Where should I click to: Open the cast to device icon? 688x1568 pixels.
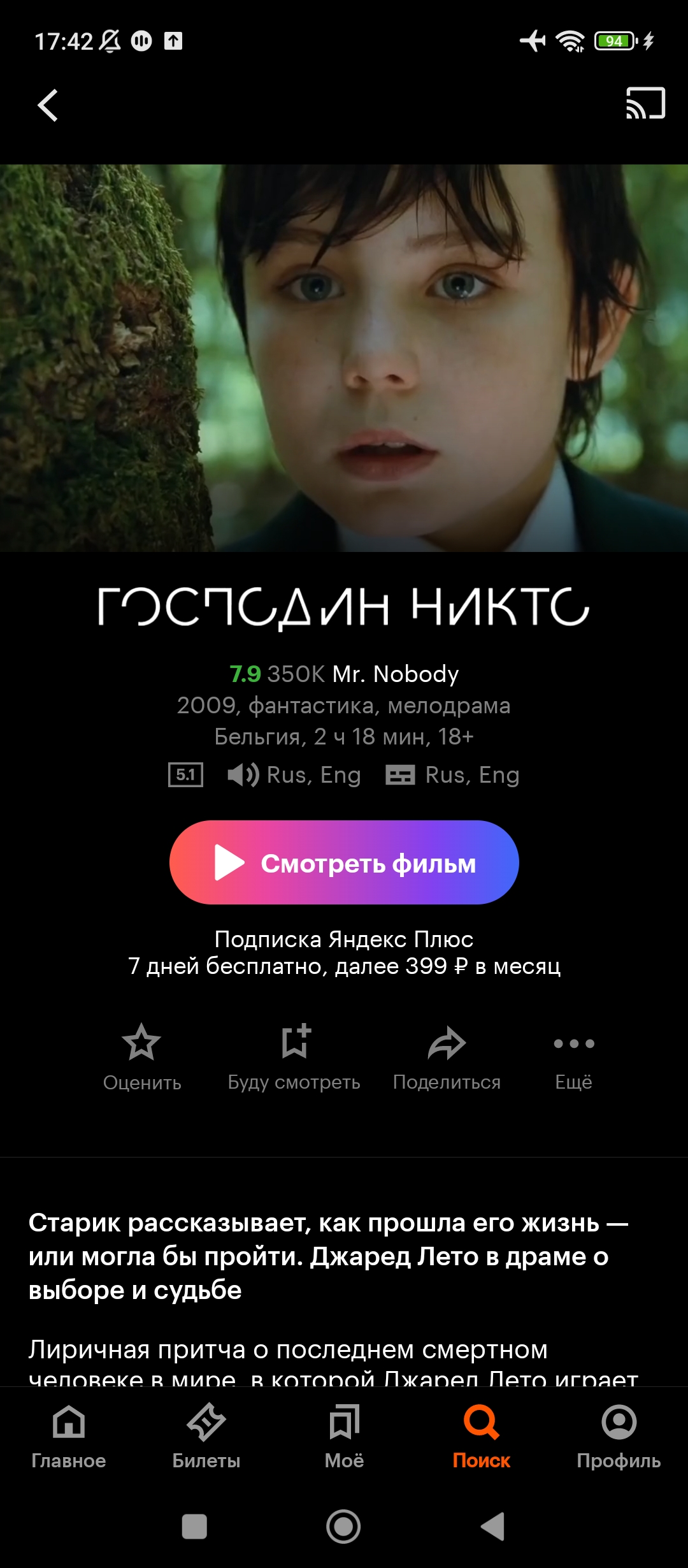(645, 103)
